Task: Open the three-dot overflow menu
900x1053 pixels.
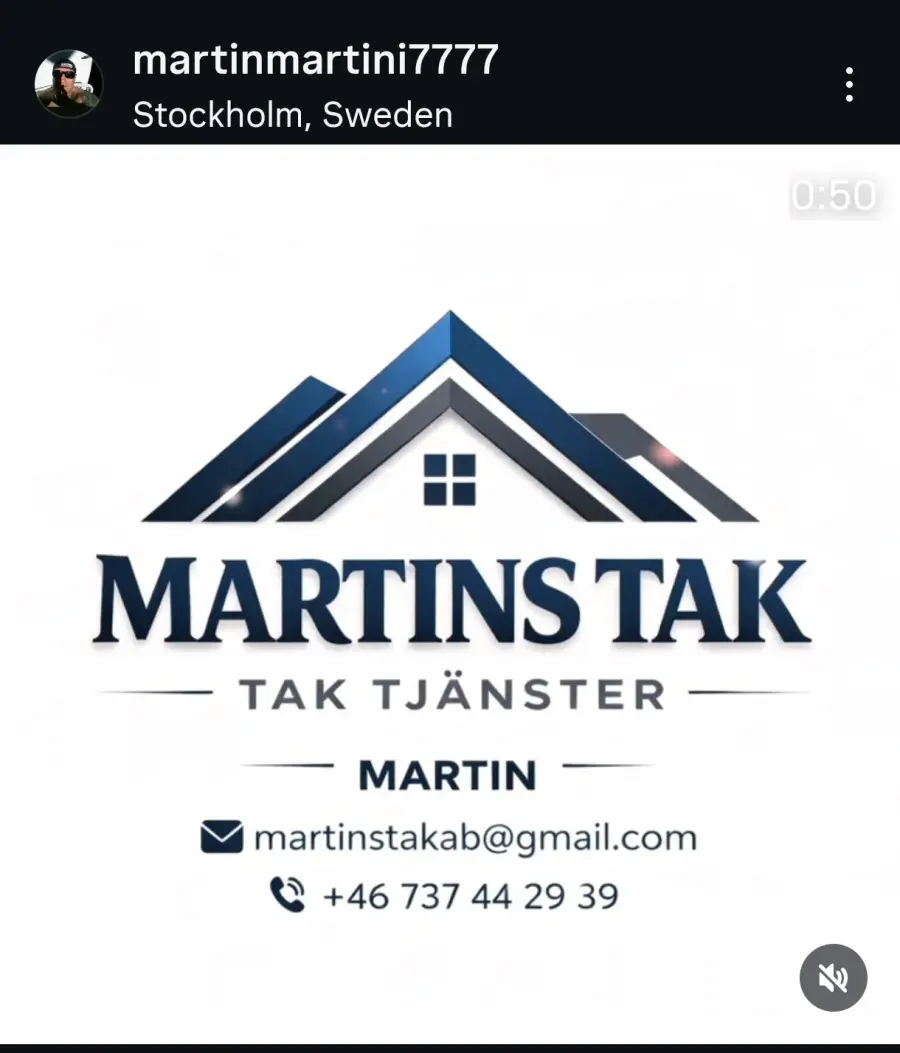Action: click(848, 85)
